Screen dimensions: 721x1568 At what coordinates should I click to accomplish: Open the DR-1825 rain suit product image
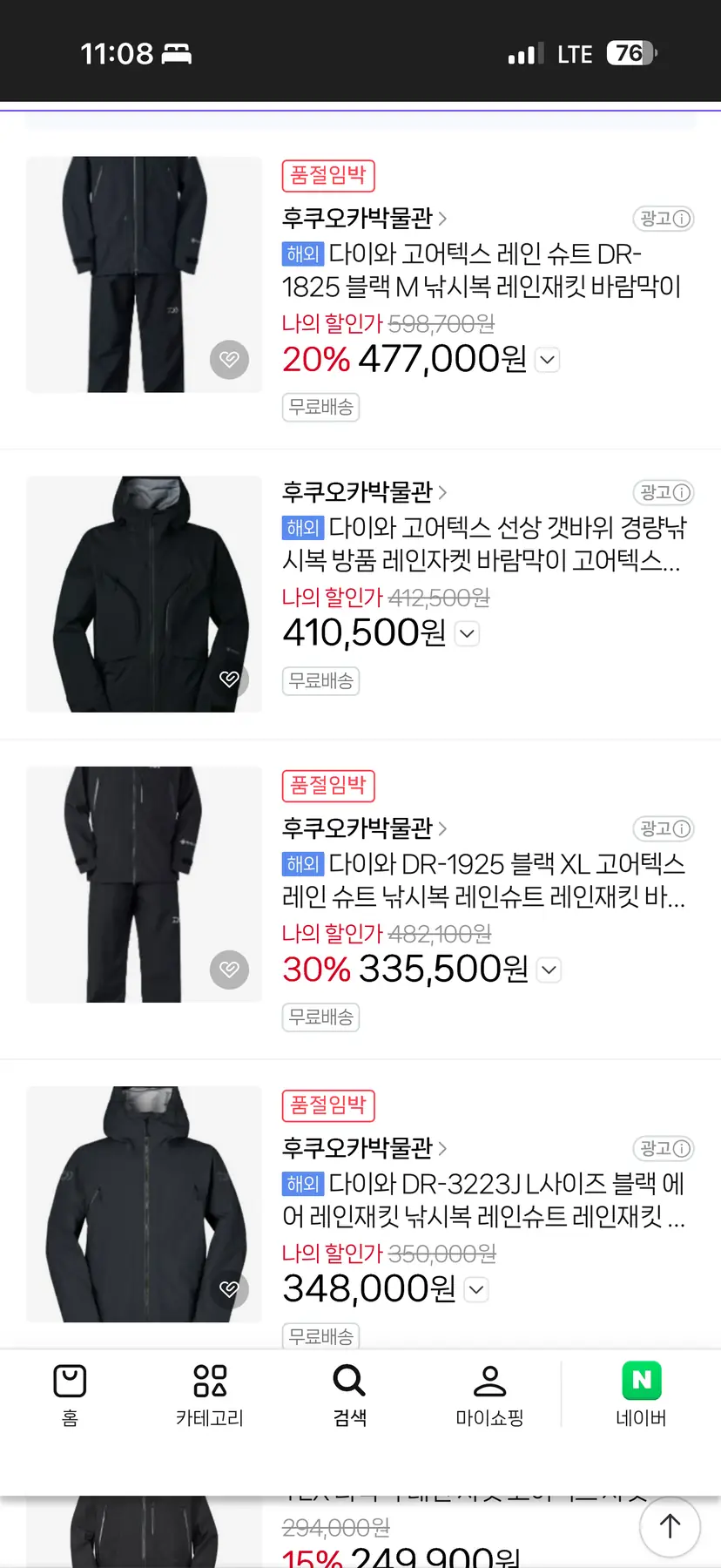tap(144, 274)
